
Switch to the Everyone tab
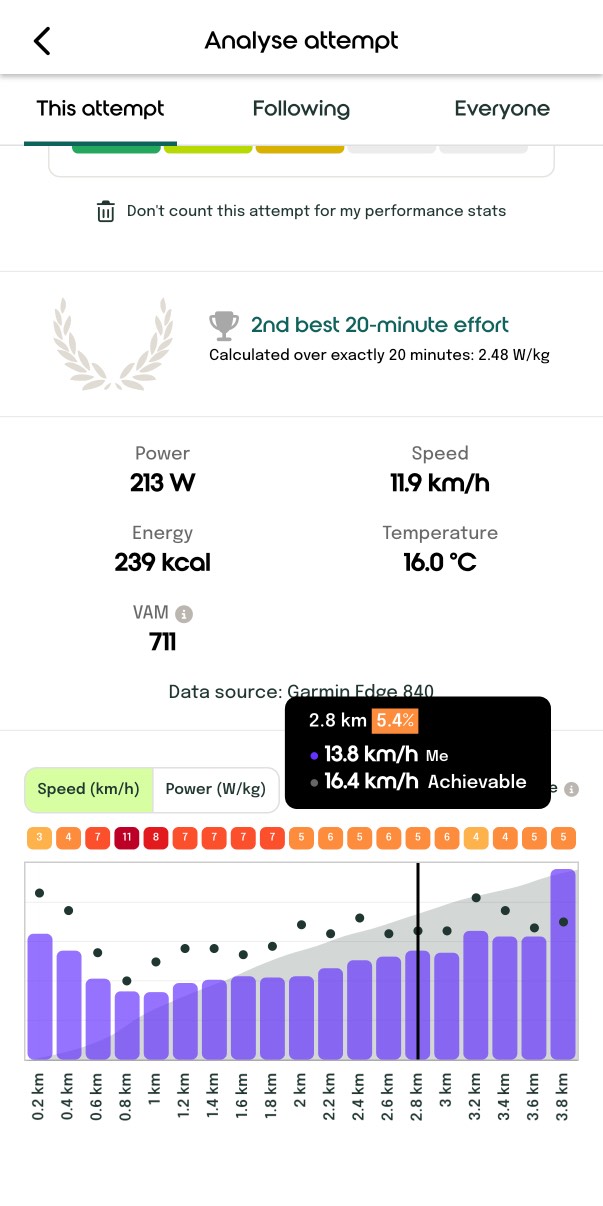(502, 109)
